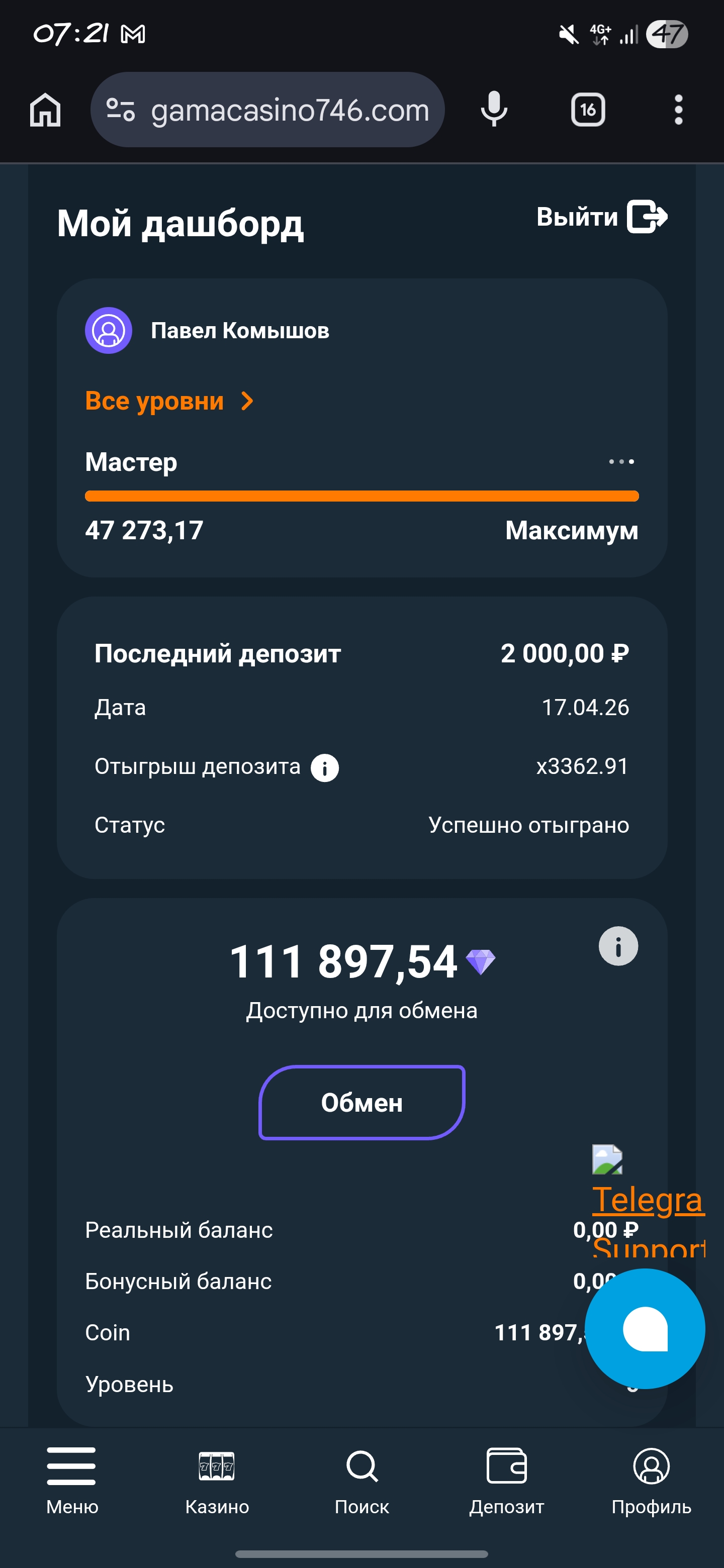
Task: Log out with Выйти
Action: [602, 217]
